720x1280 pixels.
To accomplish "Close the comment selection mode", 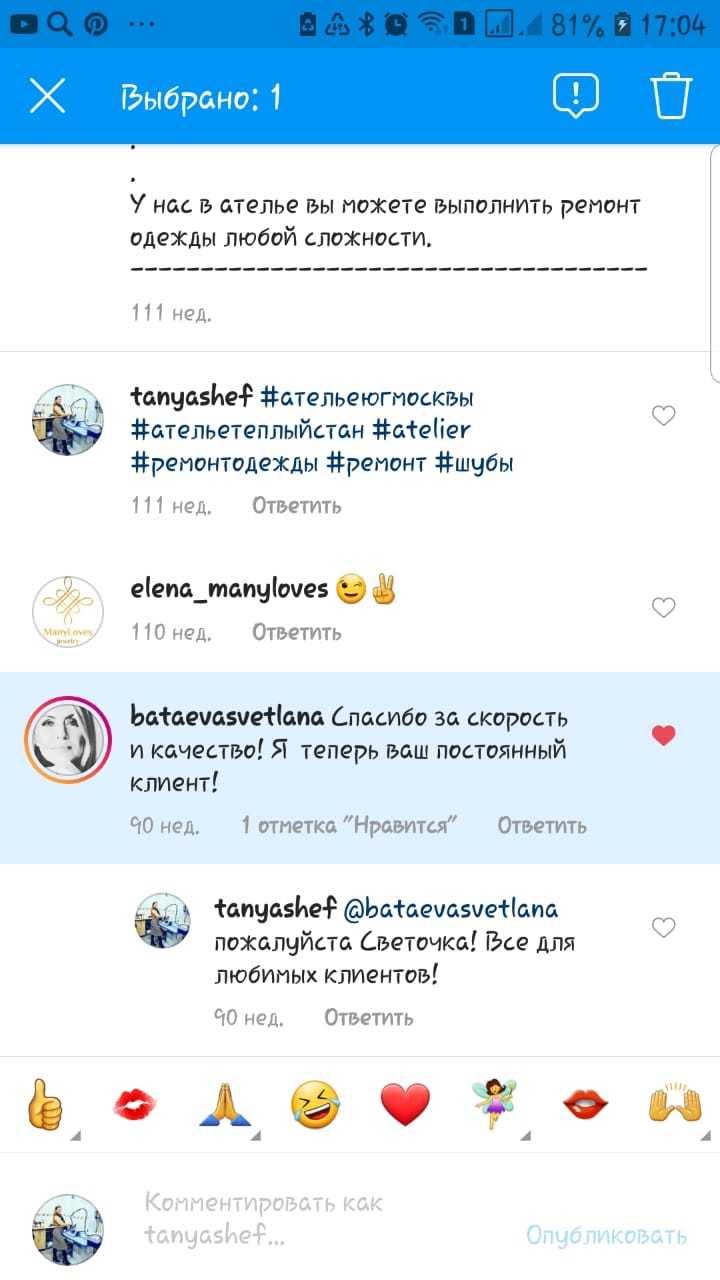I will (47, 97).
